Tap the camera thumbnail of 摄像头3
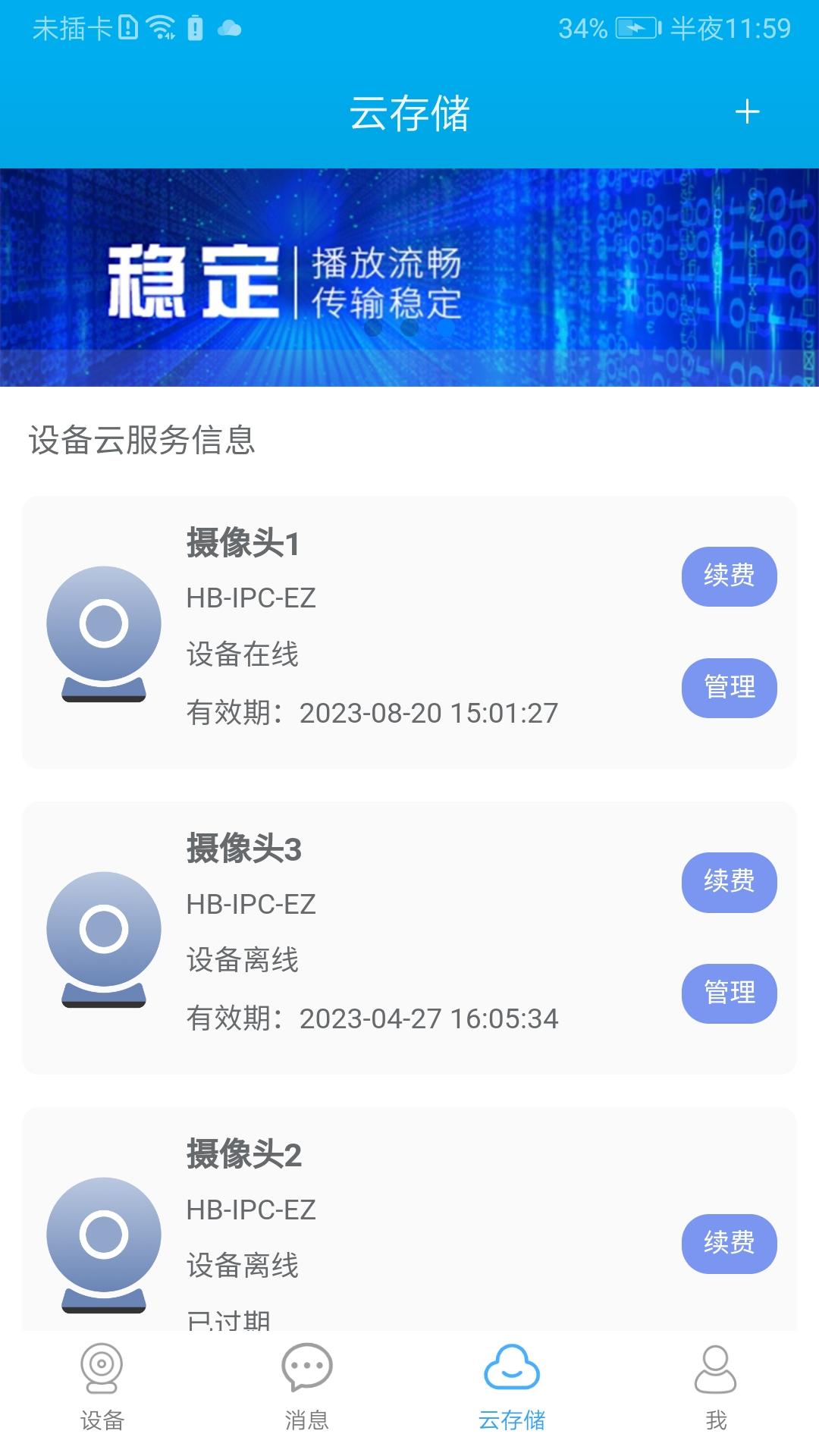Viewport: 819px width, 1456px height. coord(104,937)
